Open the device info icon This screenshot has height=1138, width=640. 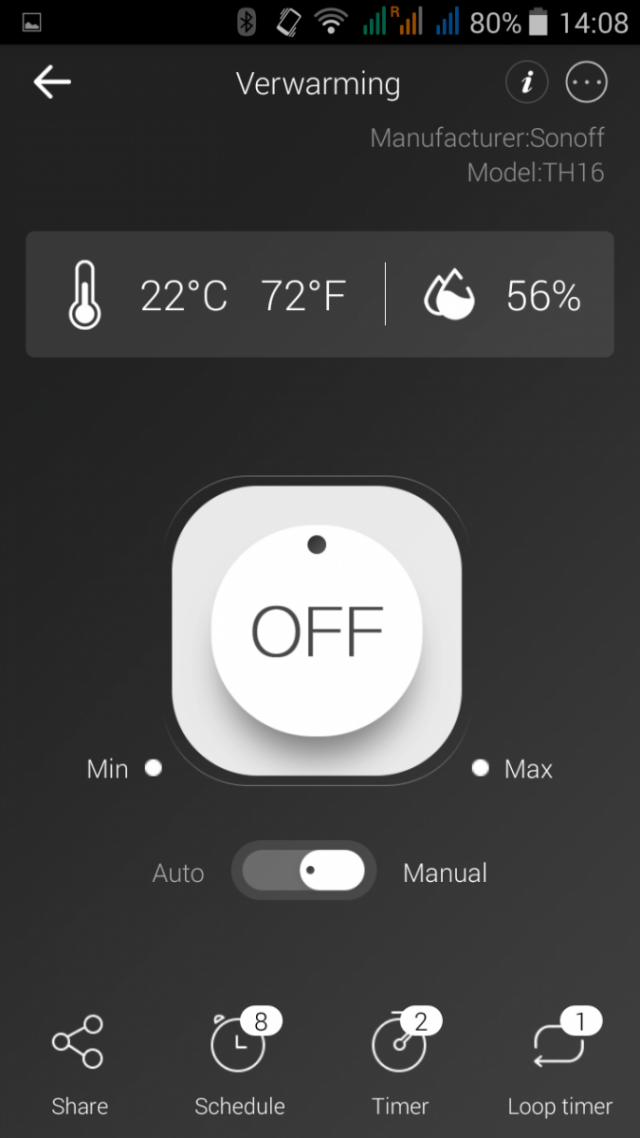527,83
